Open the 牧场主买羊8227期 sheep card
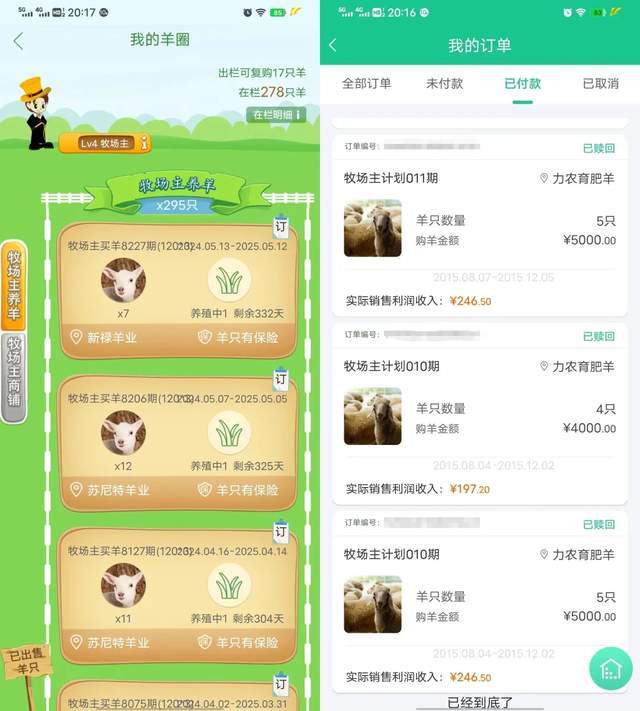Image resolution: width=640 pixels, height=711 pixels. coord(178,290)
